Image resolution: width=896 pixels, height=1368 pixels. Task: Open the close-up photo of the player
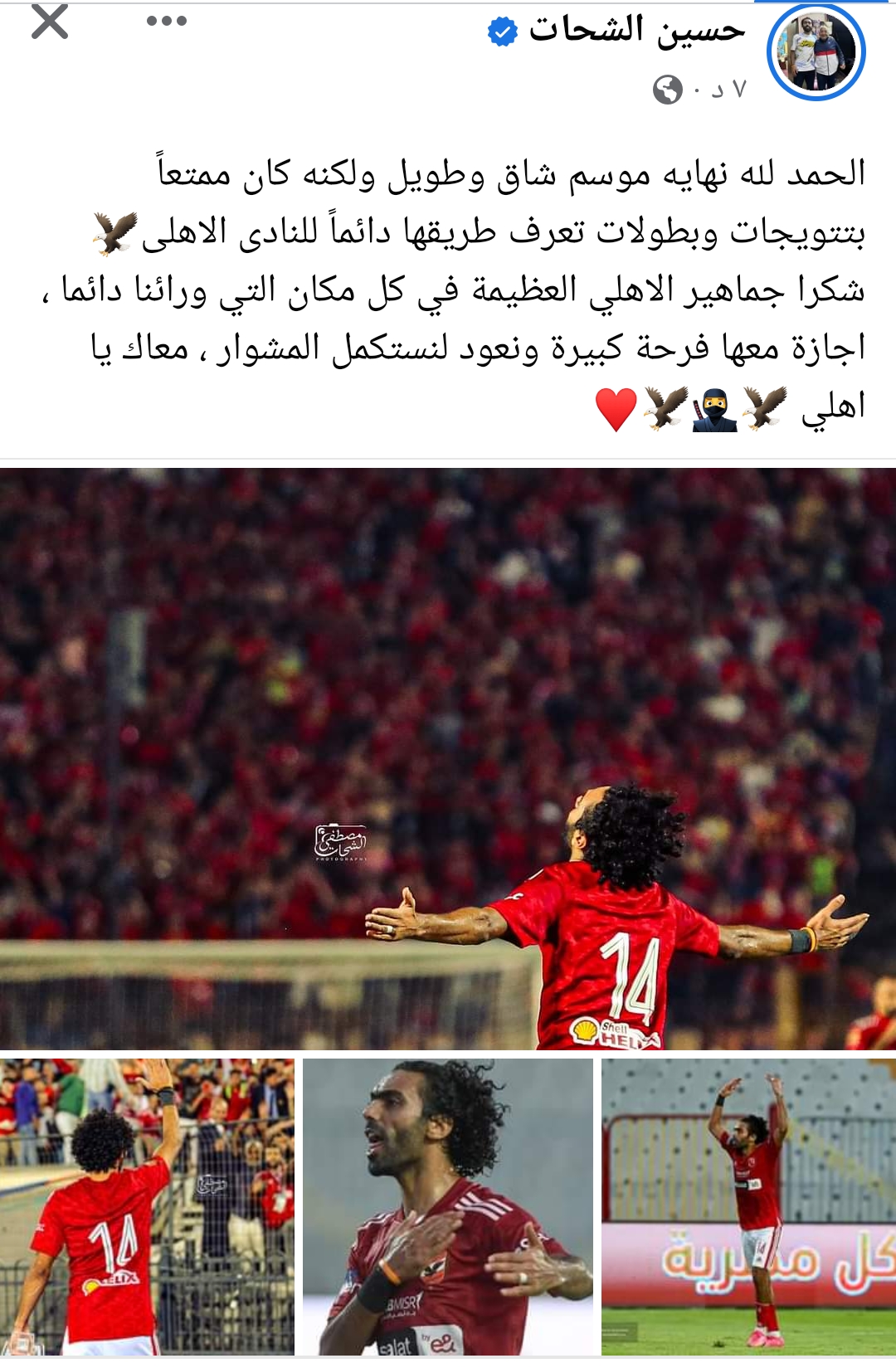[448, 1206]
